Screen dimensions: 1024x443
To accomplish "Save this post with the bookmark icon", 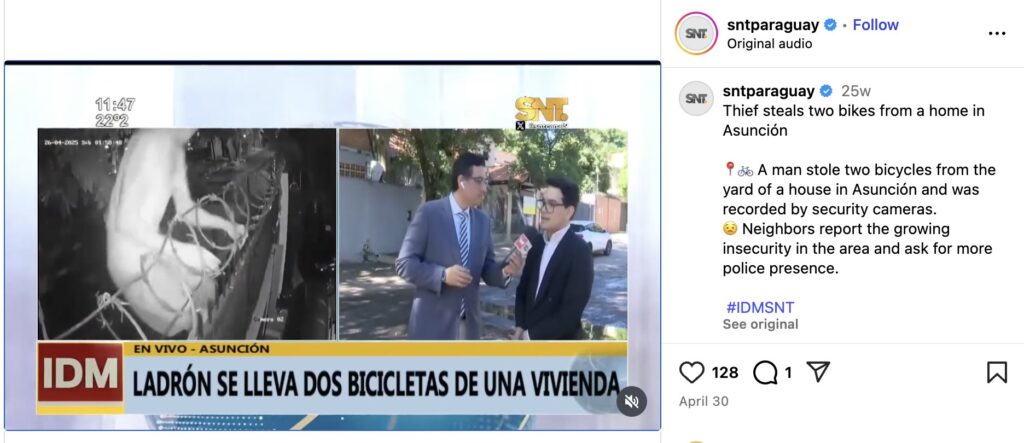I will click(x=996, y=373).
